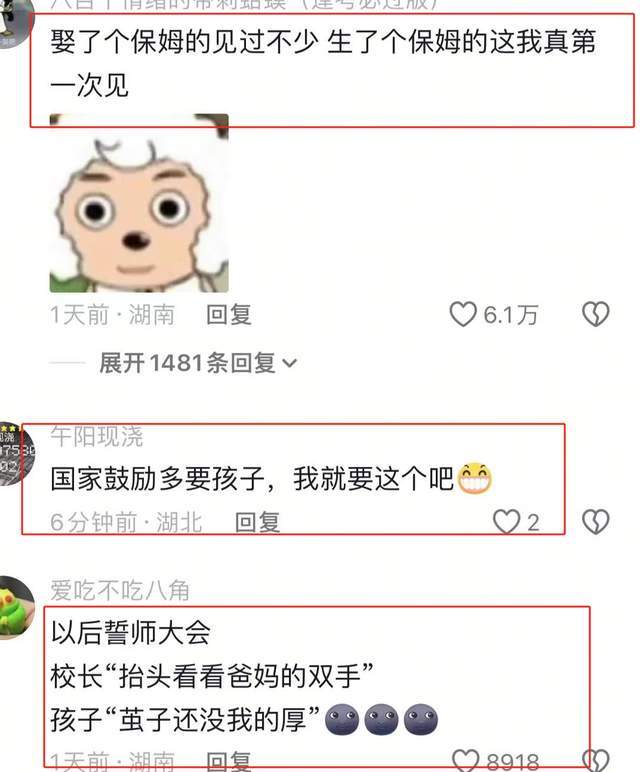Expand the 1481 replies
This screenshot has width=640, height=772.
[x=197, y=363]
